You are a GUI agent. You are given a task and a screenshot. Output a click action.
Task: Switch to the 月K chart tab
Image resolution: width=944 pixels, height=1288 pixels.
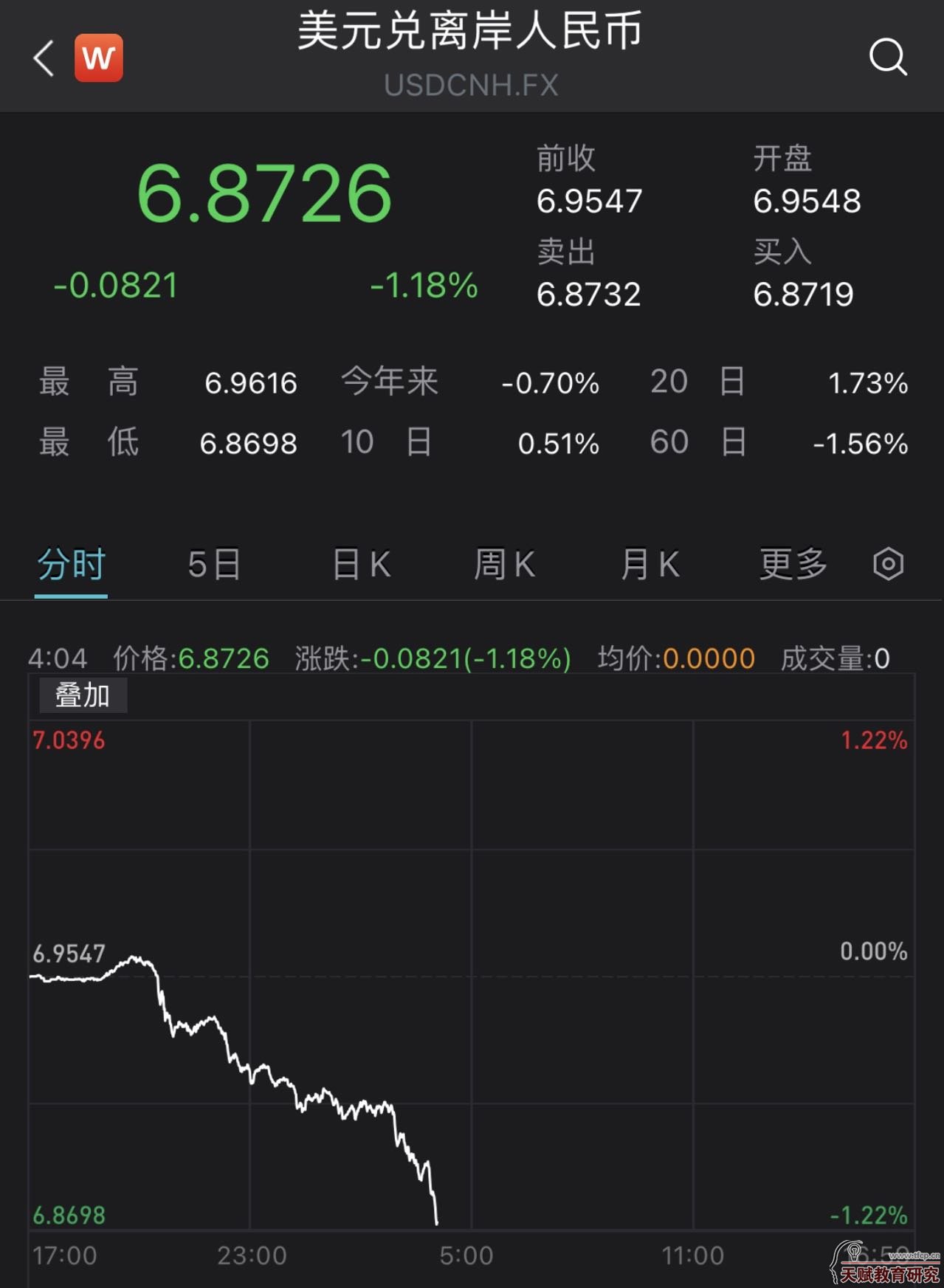(x=649, y=565)
